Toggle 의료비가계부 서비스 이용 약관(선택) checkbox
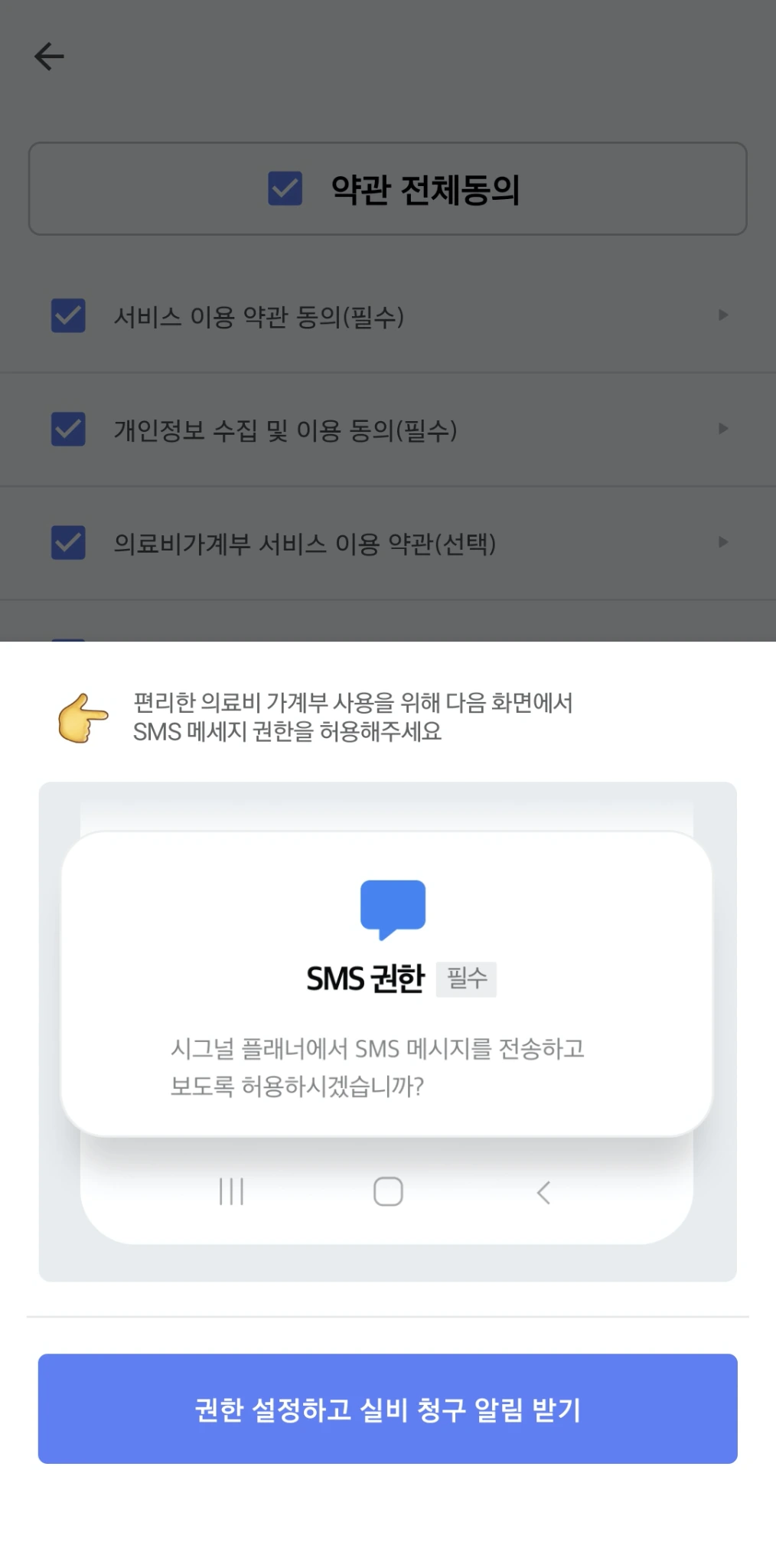This screenshot has height=1568, width=776. (68, 542)
